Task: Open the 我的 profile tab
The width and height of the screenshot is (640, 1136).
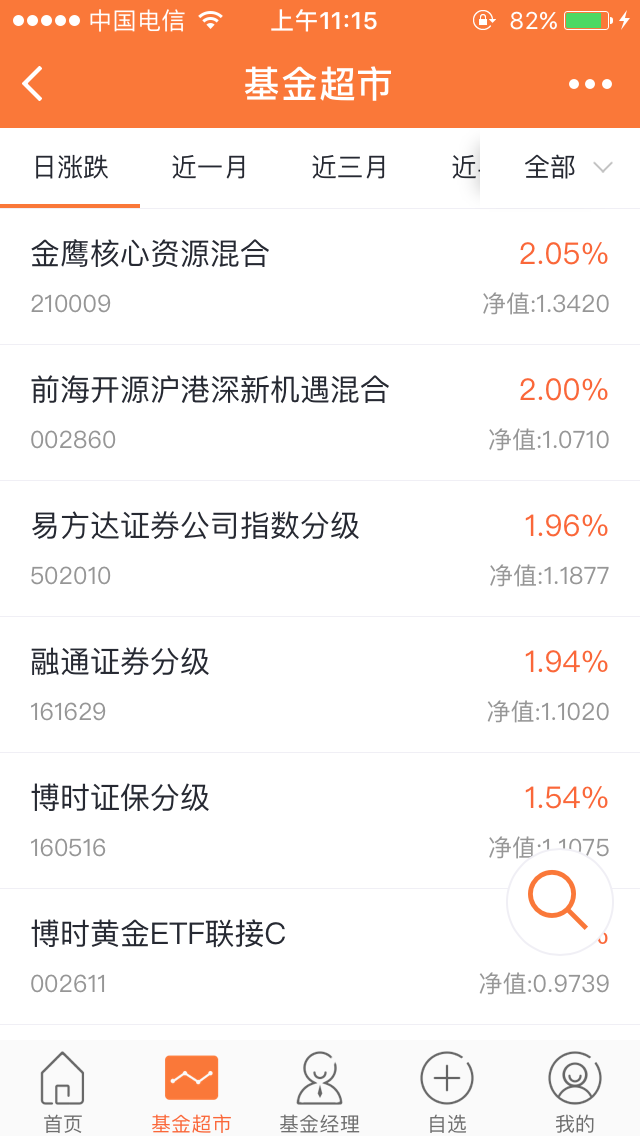Action: click(x=575, y=1090)
